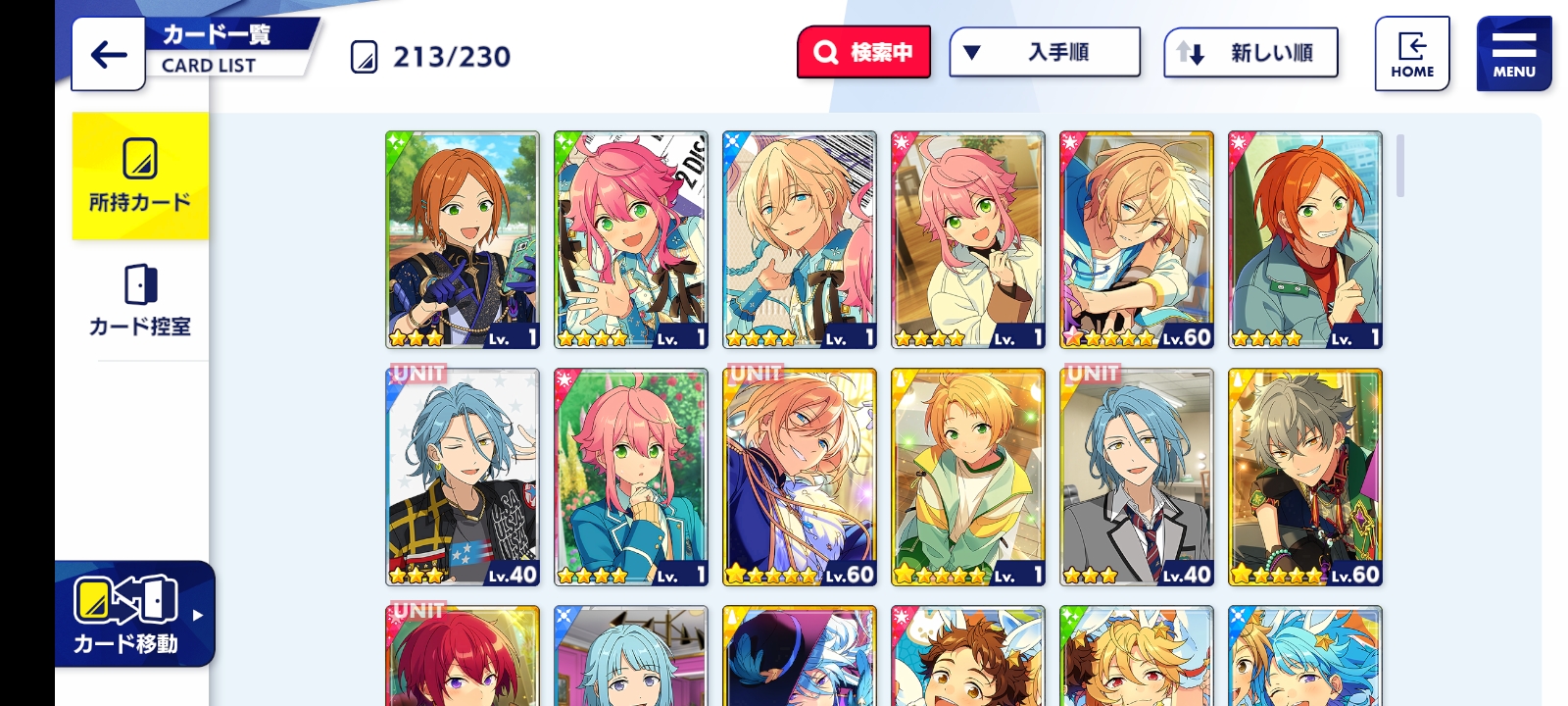This screenshot has width=1568, height=706.
Task: Open the blue-haired UNIT card in plaid jacket
Action: pos(463,477)
